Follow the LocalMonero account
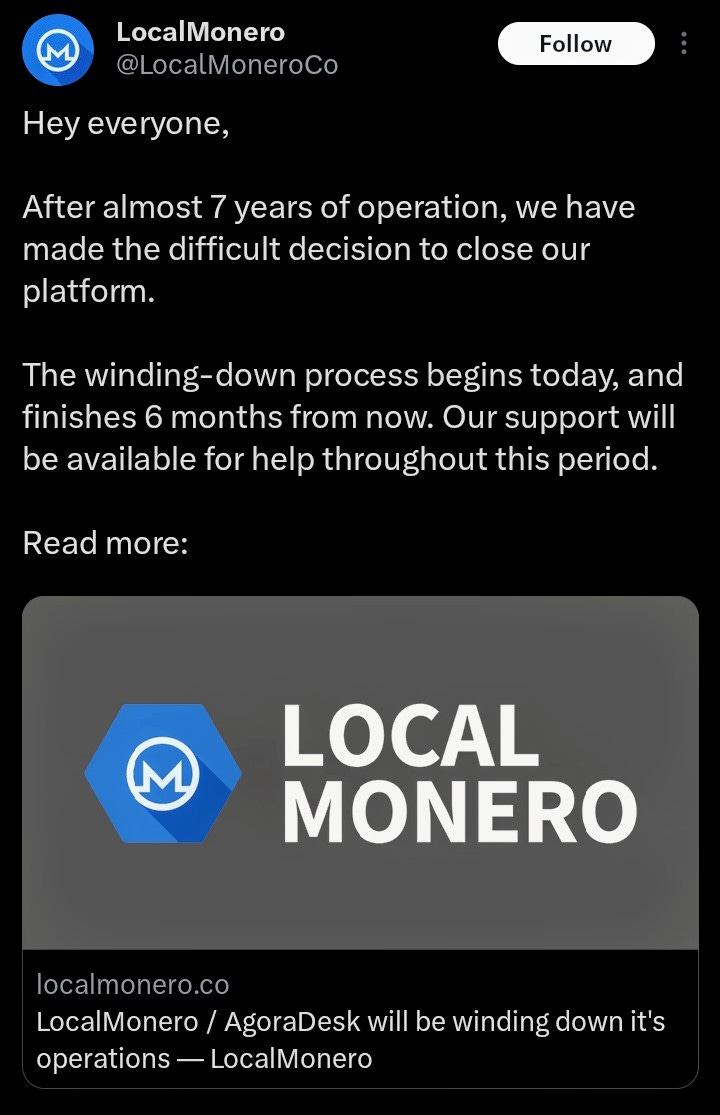Screen dimensions: 720x1115 click(575, 44)
